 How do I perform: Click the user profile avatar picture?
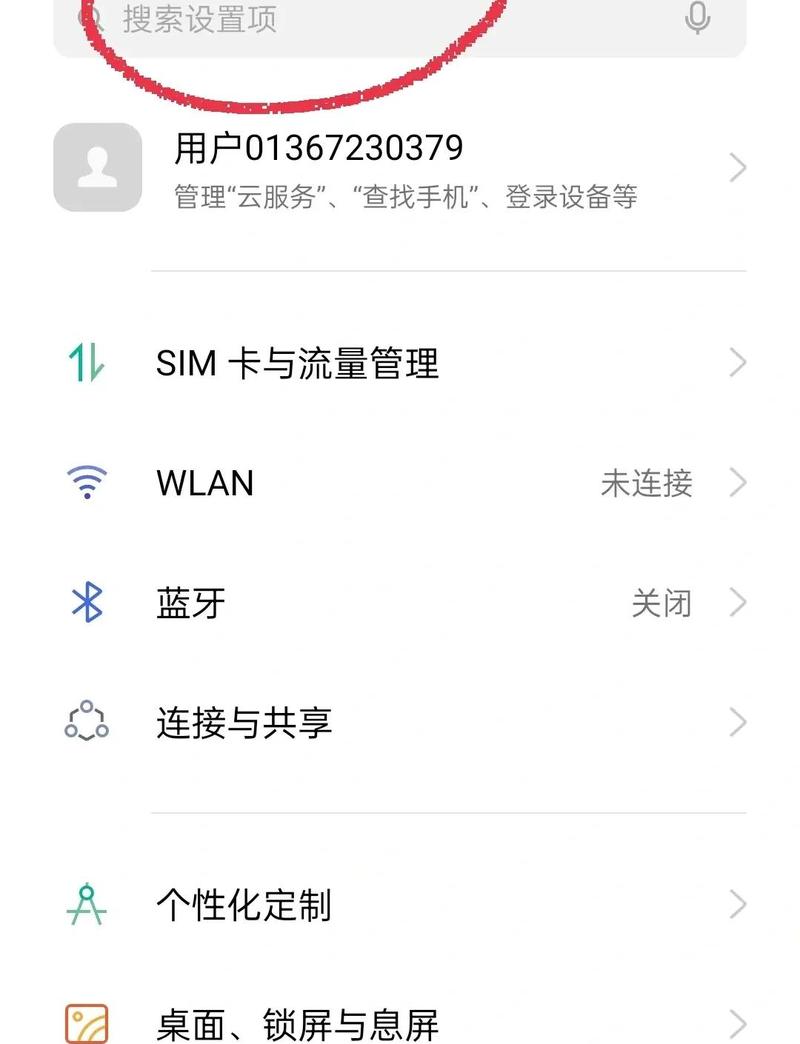pos(96,167)
